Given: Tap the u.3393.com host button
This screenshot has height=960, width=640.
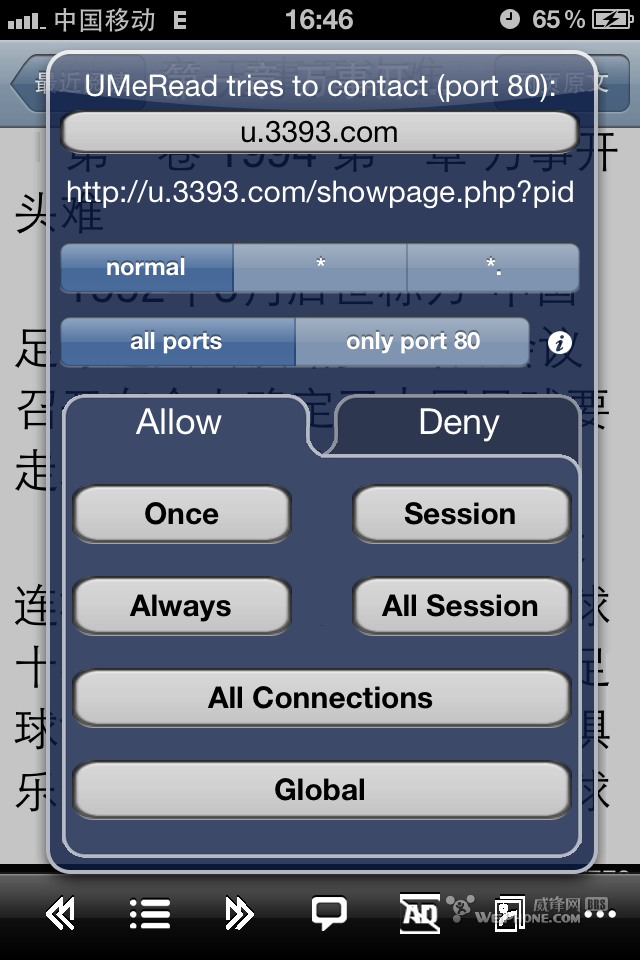Looking at the screenshot, I should 320,132.
